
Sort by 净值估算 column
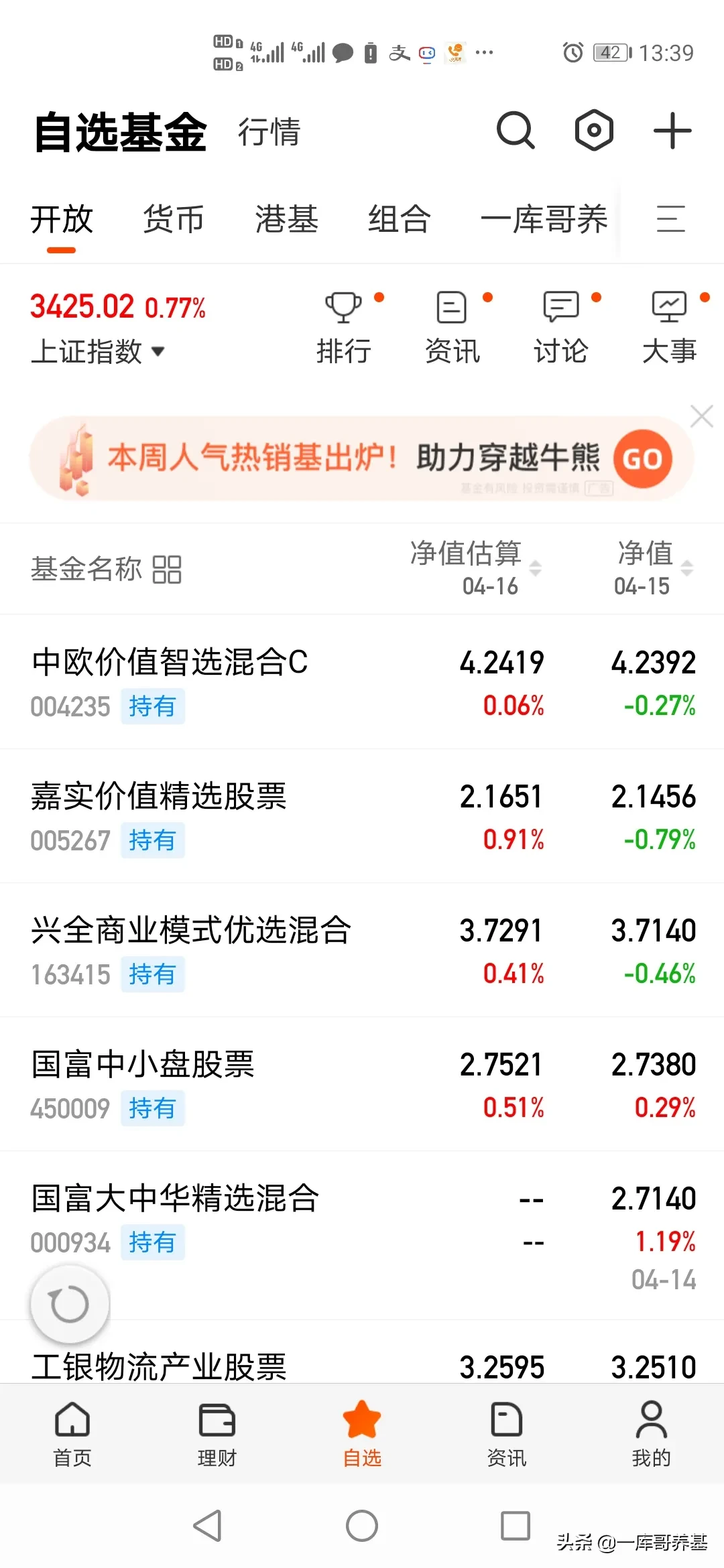click(x=475, y=568)
